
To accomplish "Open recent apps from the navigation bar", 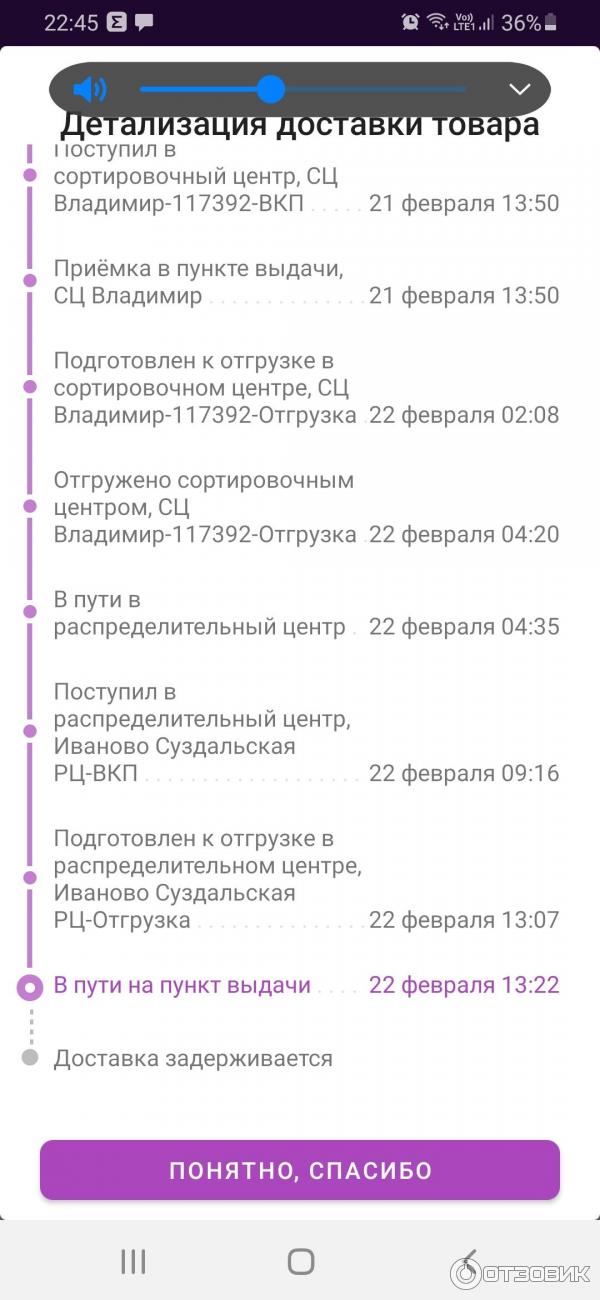I will (x=133, y=1261).
